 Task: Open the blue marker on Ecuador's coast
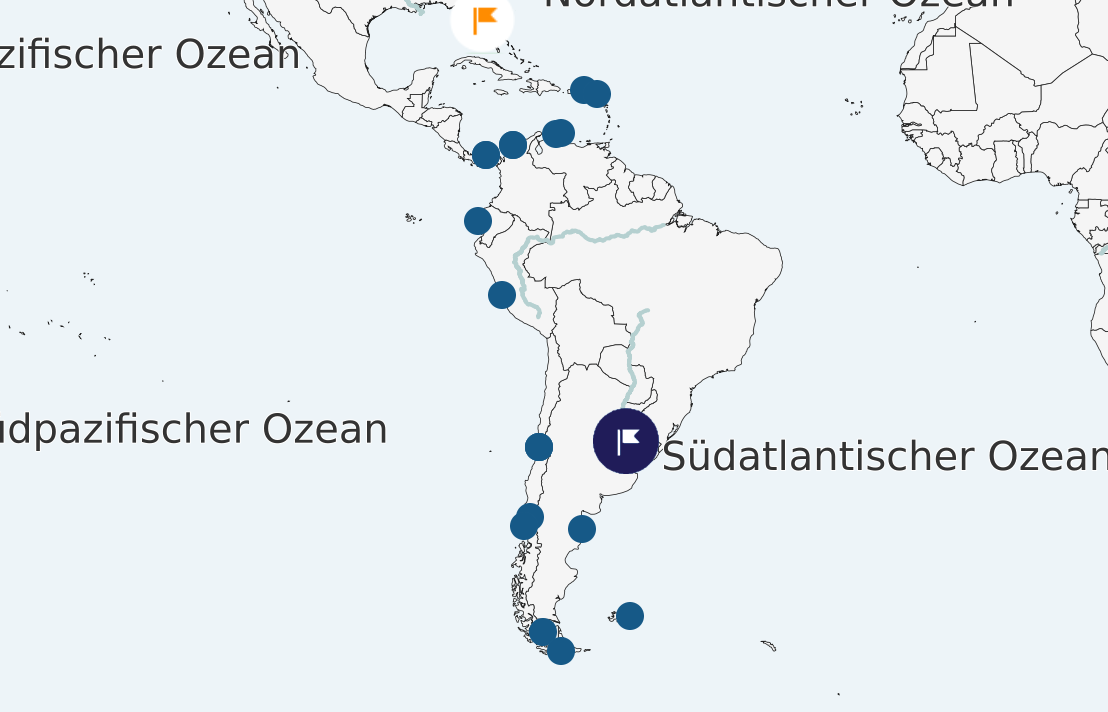coord(478,221)
